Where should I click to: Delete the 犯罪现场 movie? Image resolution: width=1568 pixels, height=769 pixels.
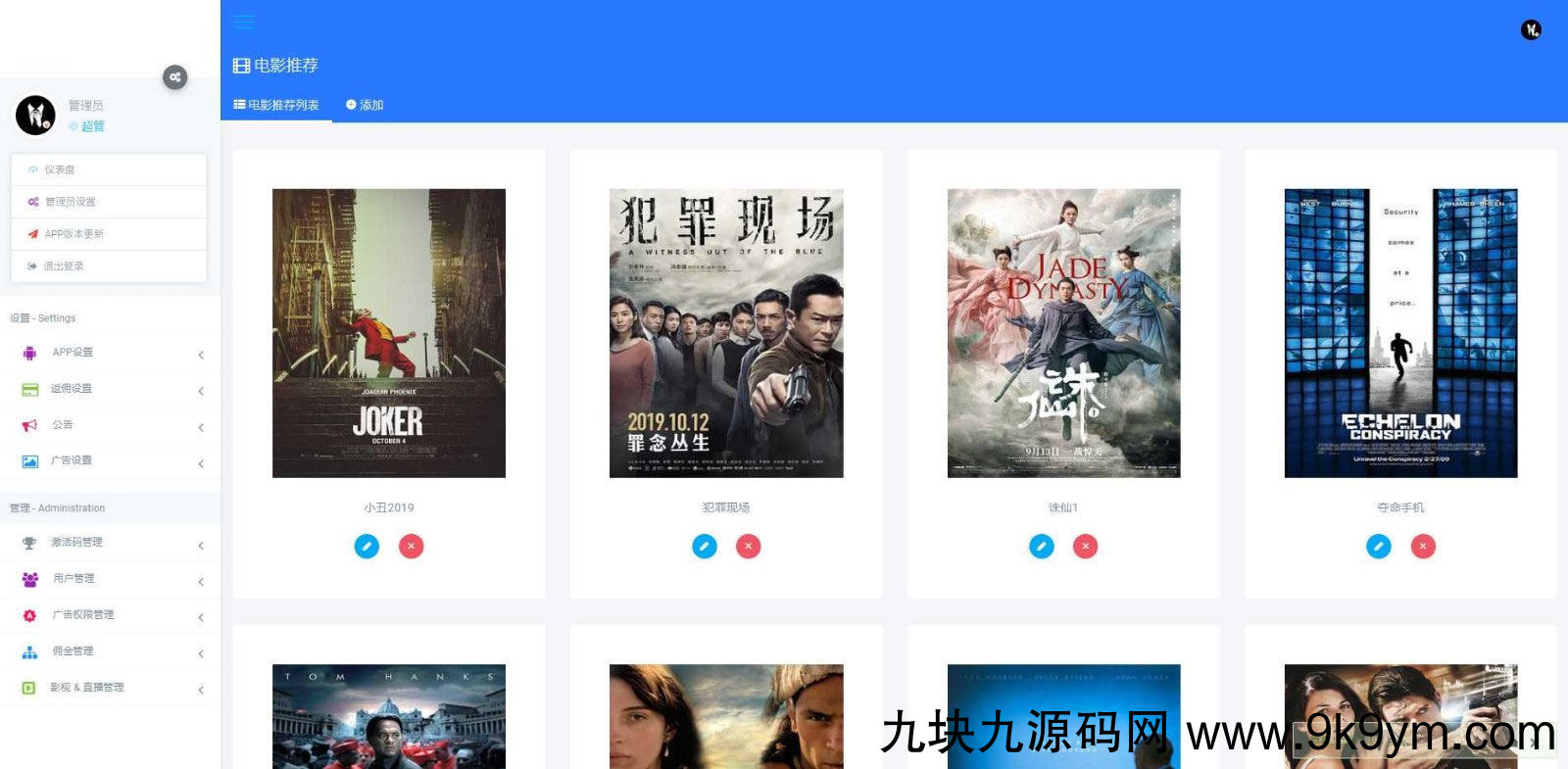coord(749,546)
